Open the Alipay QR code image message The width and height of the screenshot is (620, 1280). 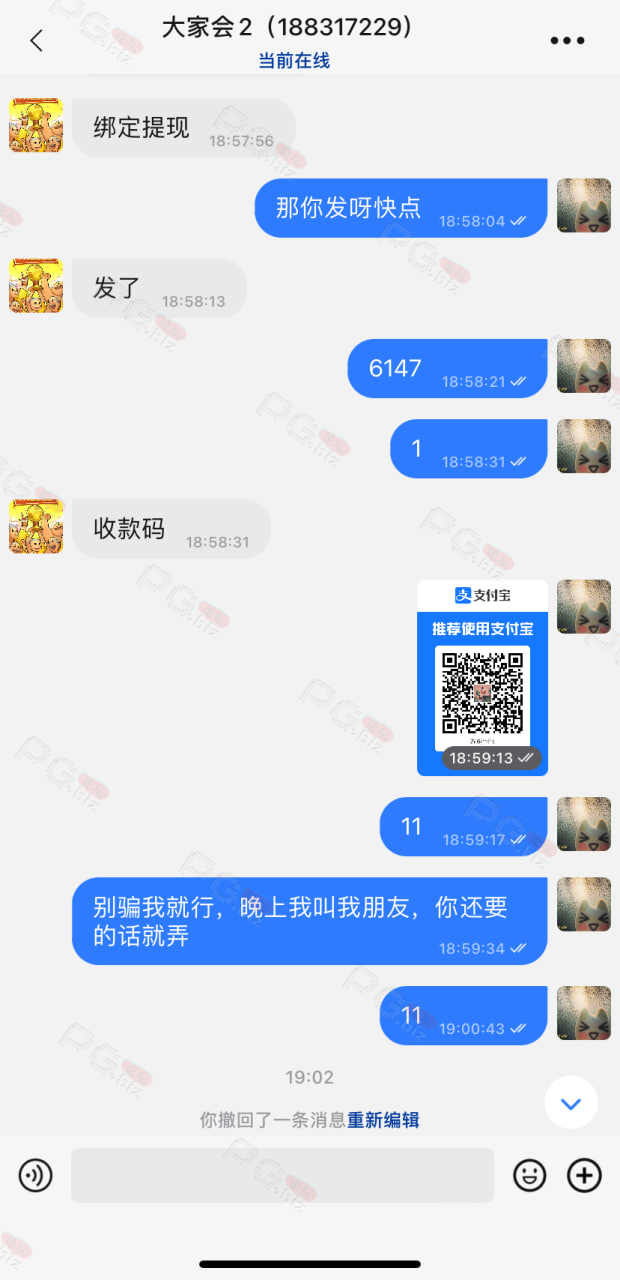coord(482,677)
